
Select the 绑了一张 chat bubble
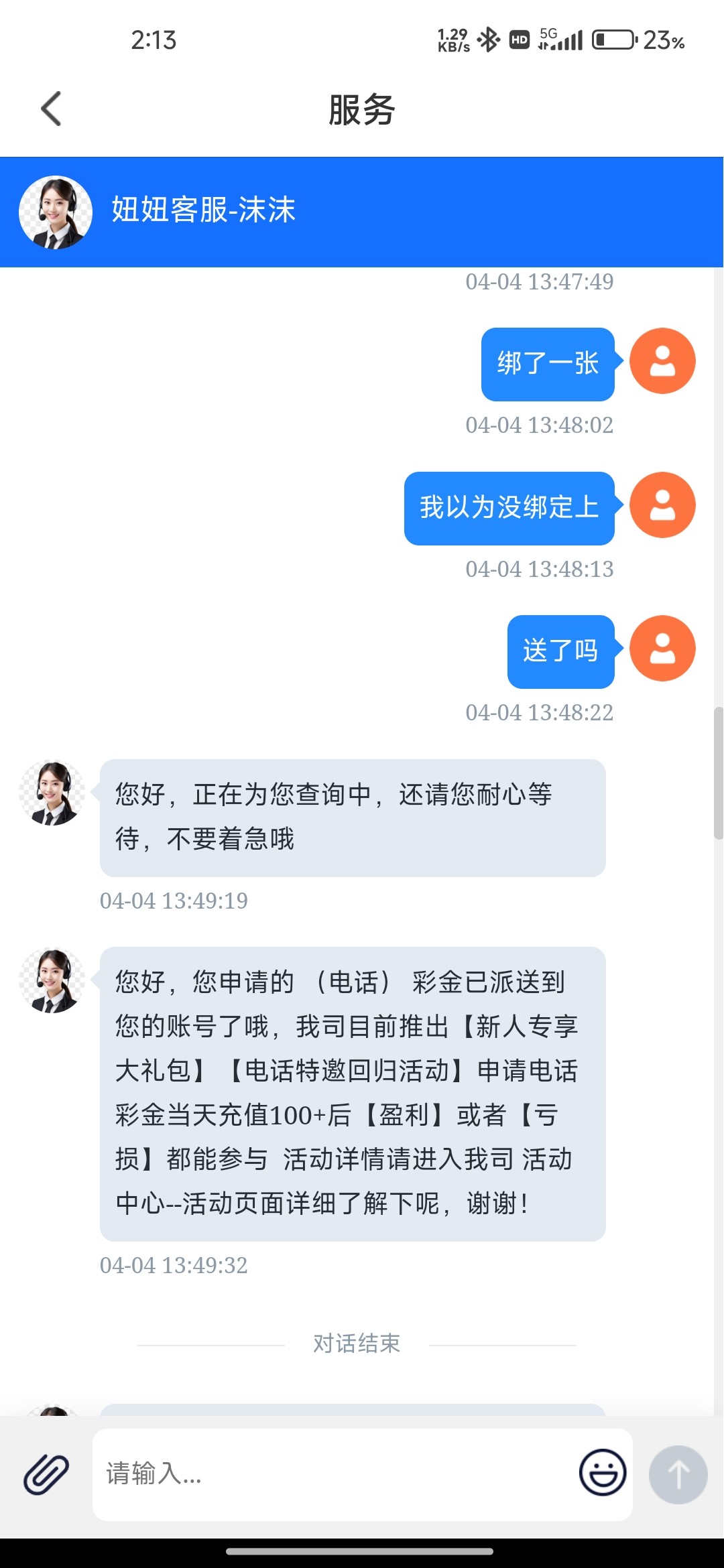point(547,362)
